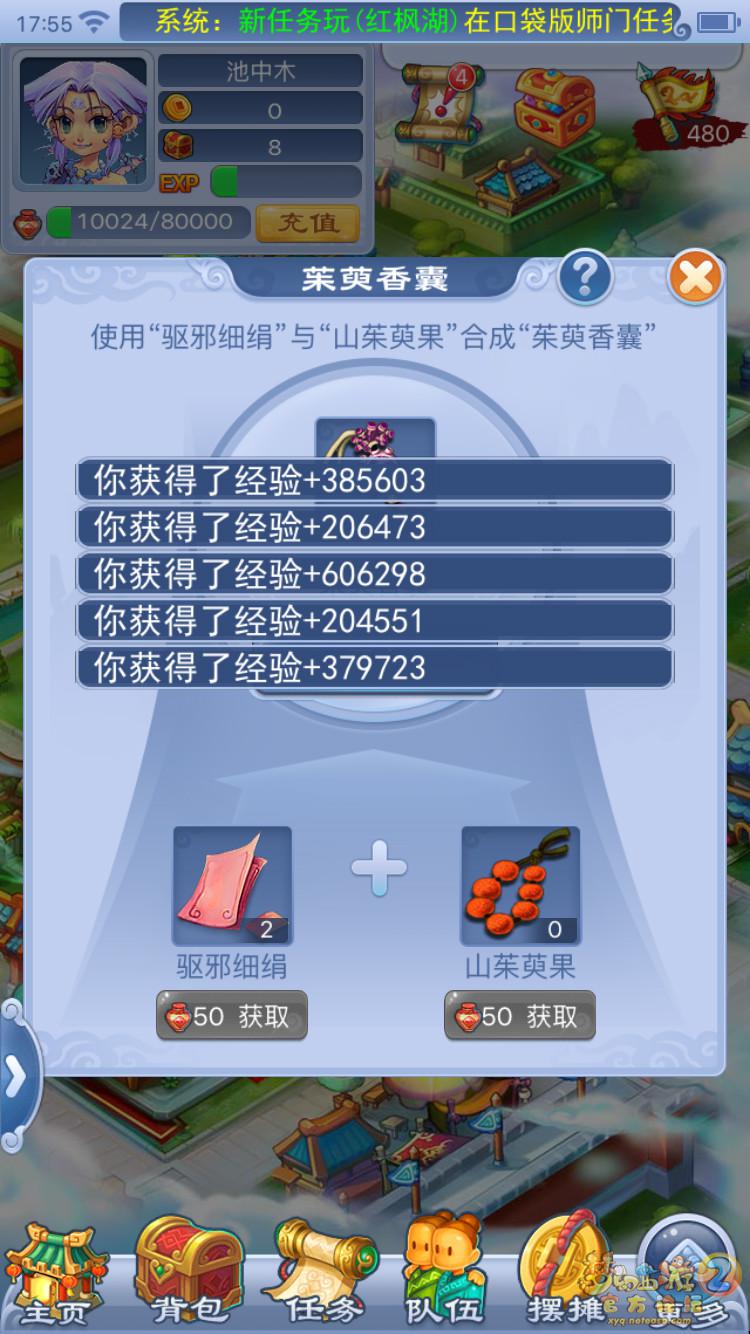The height and width of the screenshot is (1334, 750).
Task: Get 山茱萸果 for 50
Action: pos(520,1016)
